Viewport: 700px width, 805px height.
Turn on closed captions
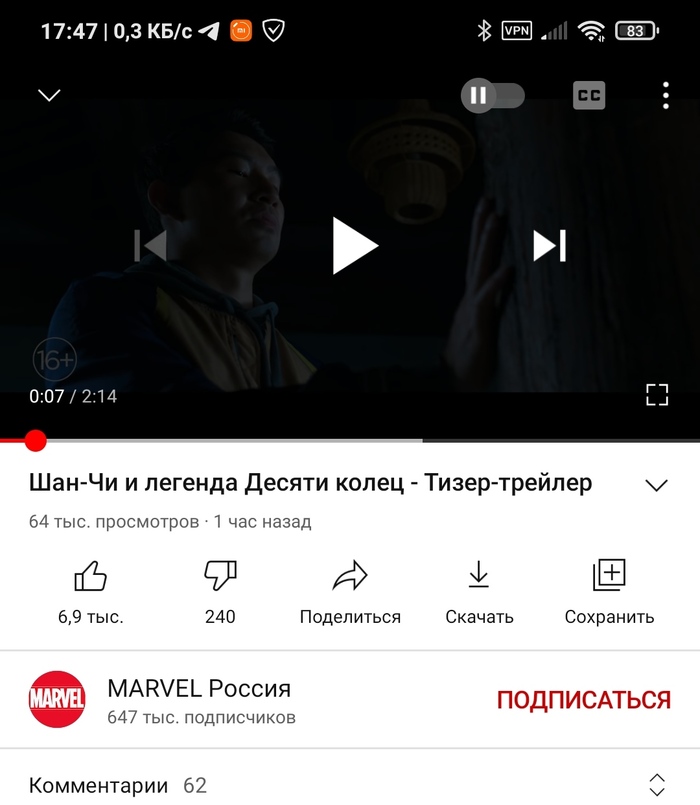click(x=588, y=95)
